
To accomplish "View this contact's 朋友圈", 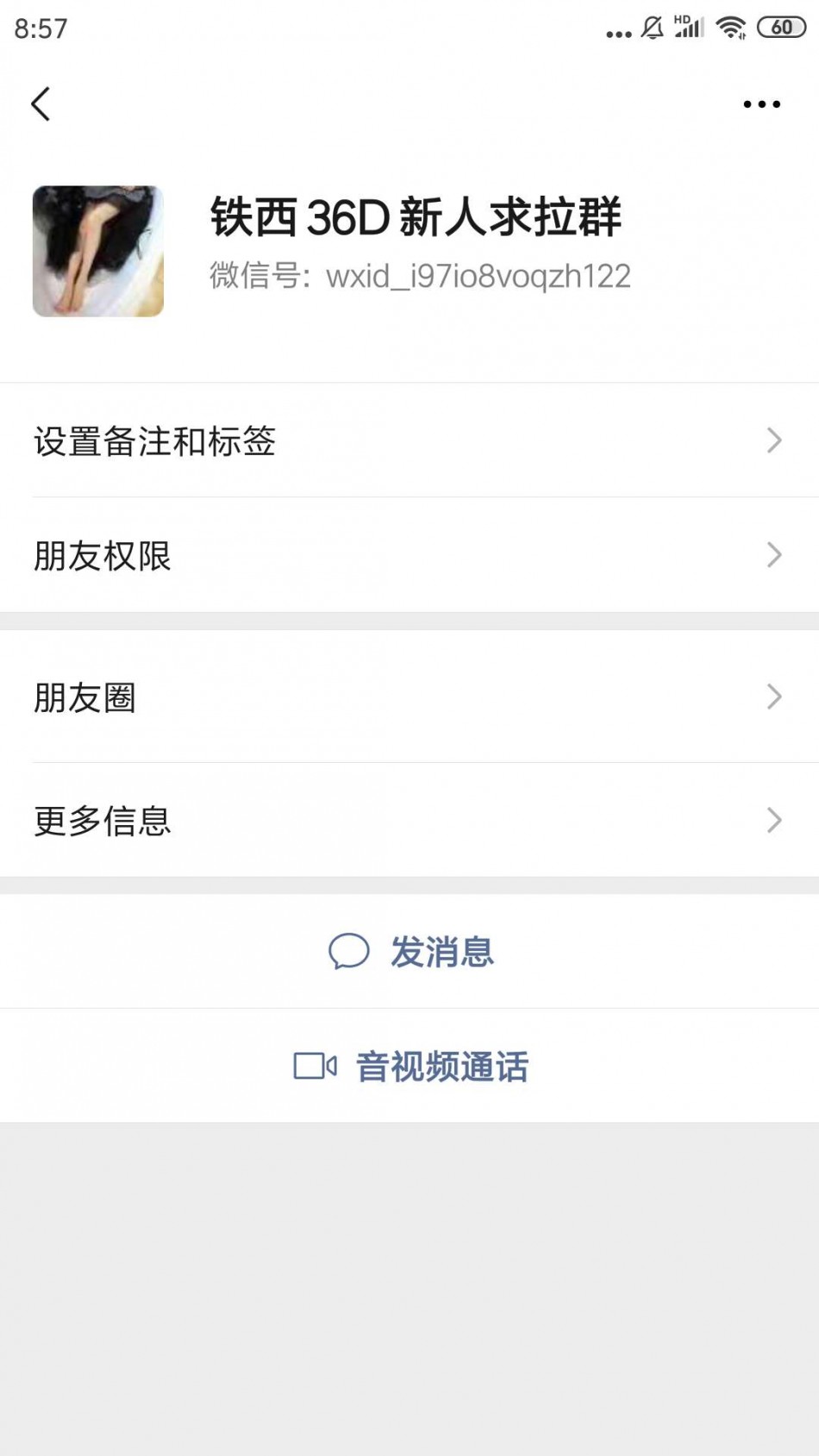I will click(x=409, y=697).
